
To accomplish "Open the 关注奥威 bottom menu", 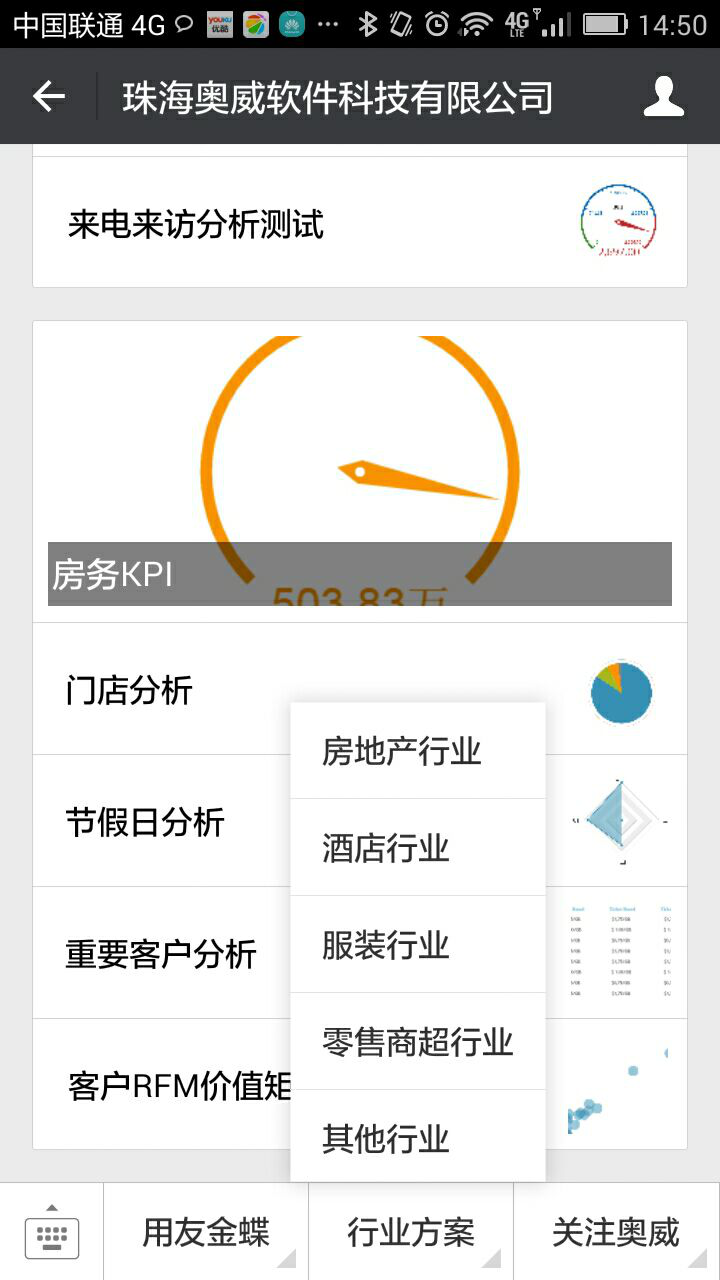I will pos(616,1232).
